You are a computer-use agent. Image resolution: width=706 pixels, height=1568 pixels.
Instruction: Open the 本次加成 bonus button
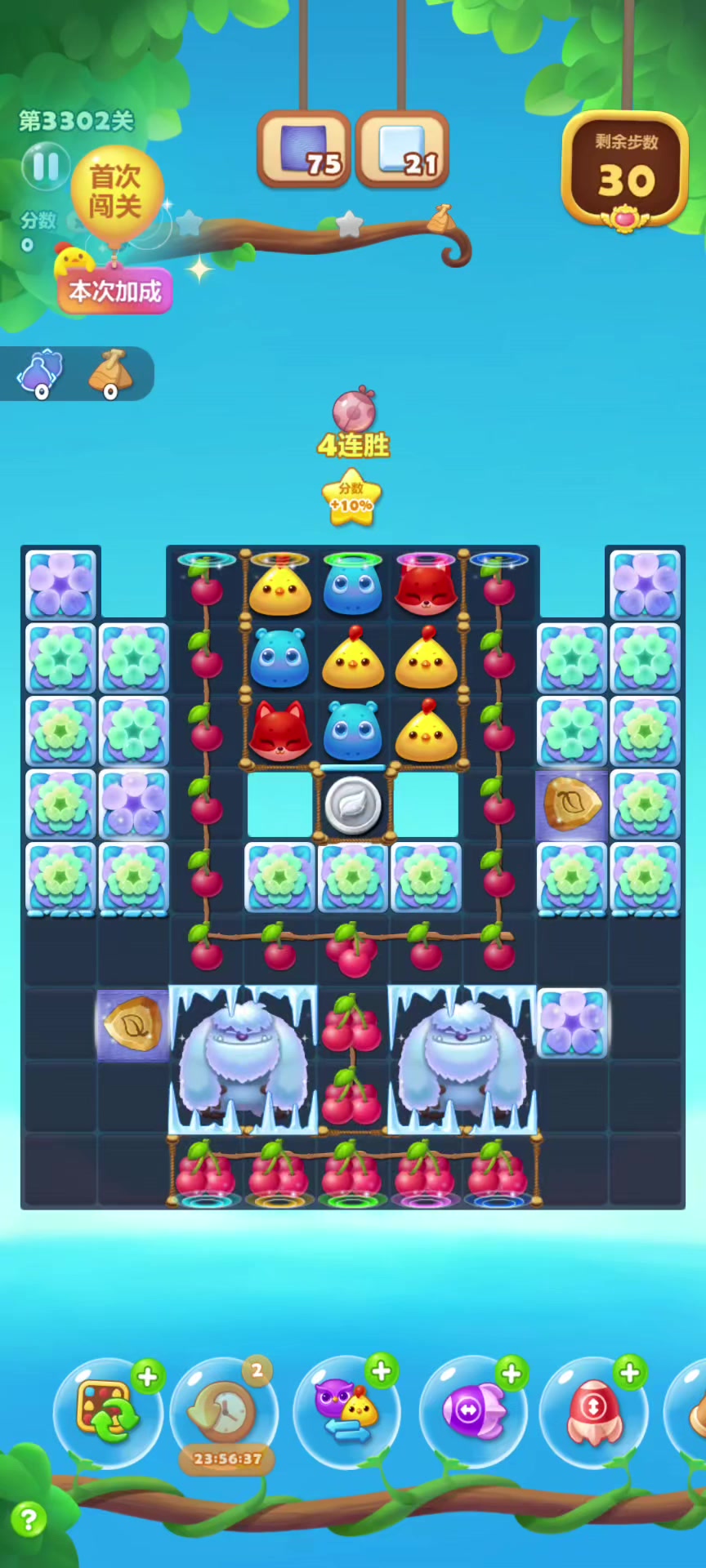point(115,291)
